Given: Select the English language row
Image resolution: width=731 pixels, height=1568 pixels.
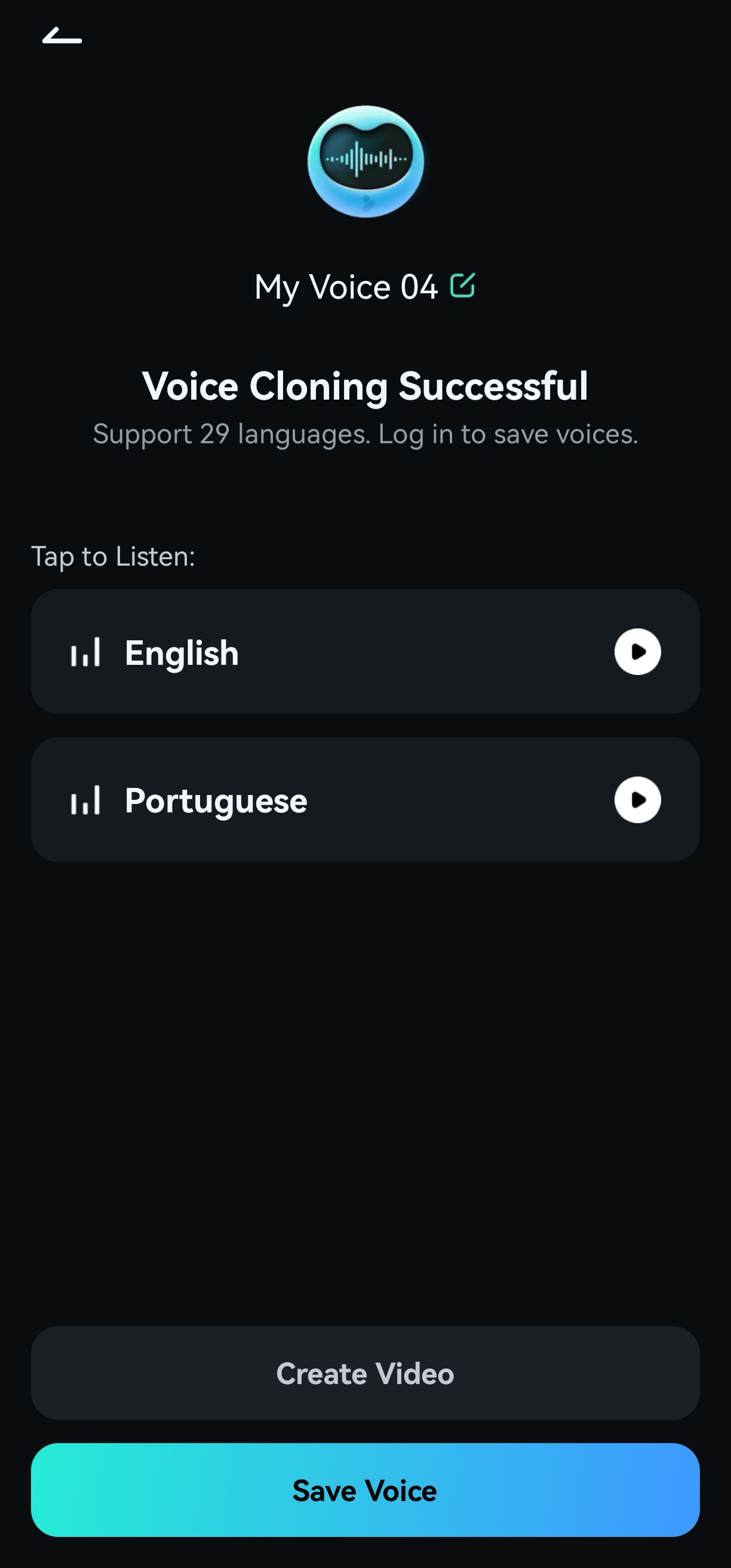Looking at the screenshot, I should [365, 652].
